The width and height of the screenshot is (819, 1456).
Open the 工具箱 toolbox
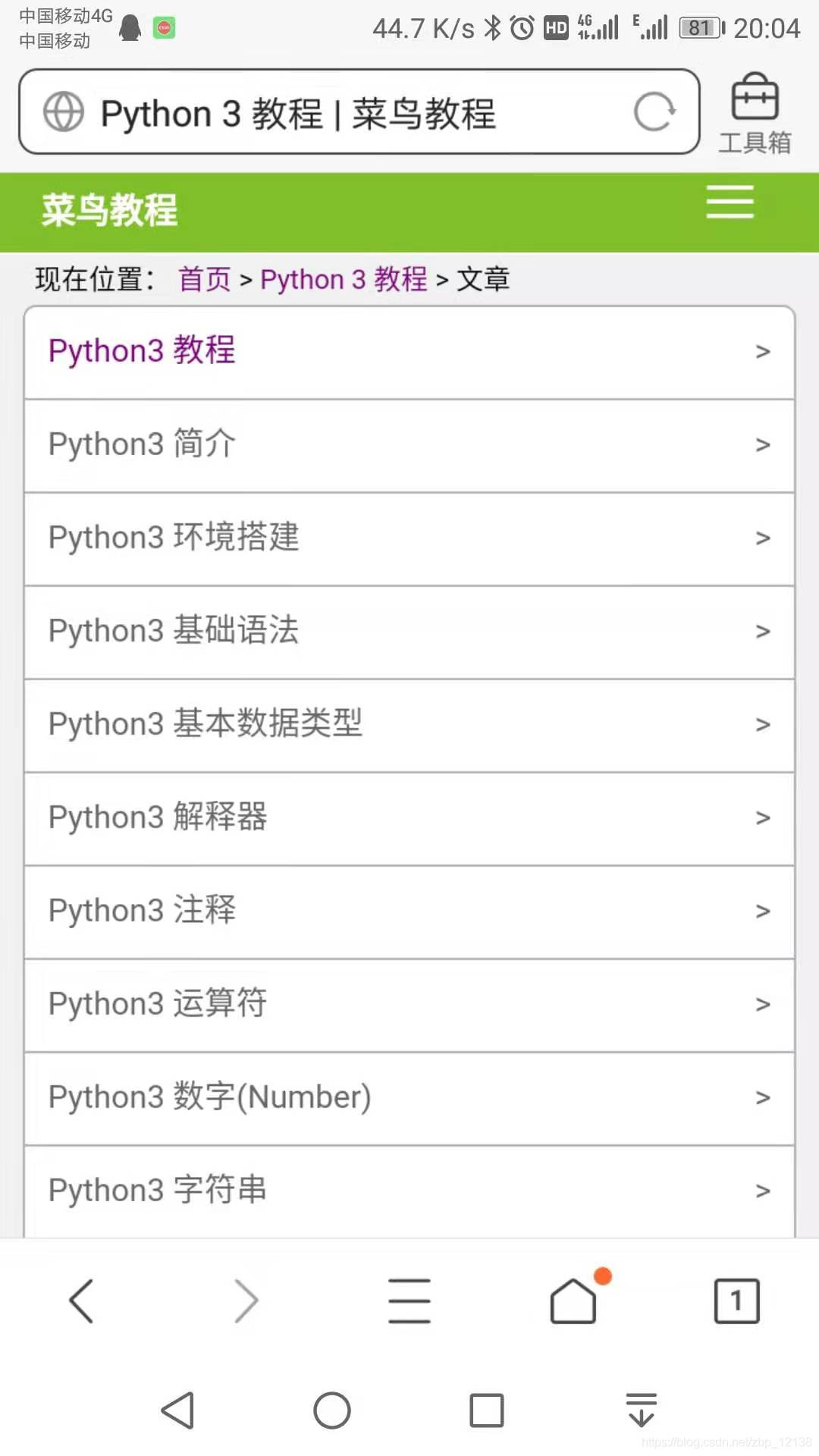click(755, 114)
